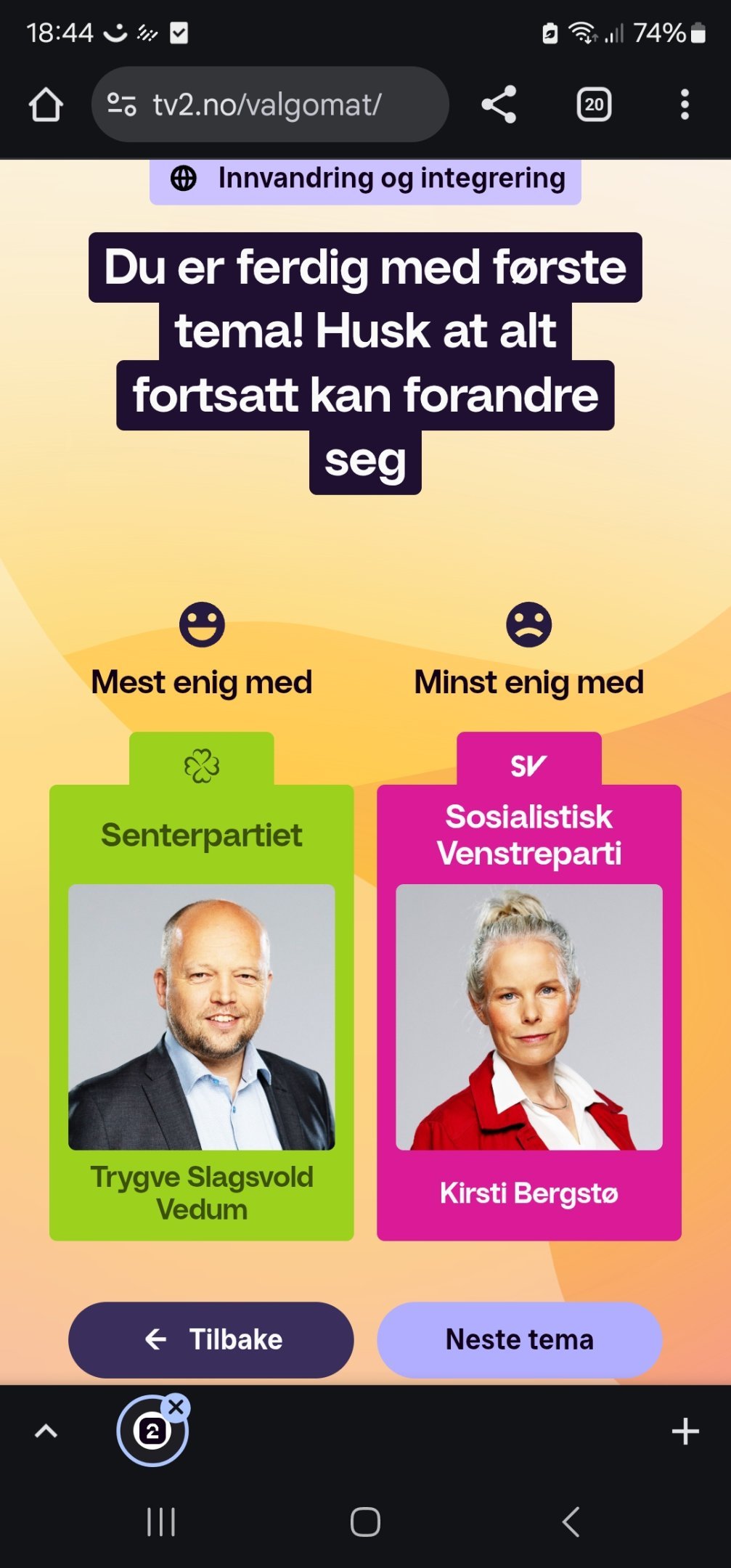Open the browser overflow menu
This screenshot has height=1568, width=731.
[x=685, y=105]
